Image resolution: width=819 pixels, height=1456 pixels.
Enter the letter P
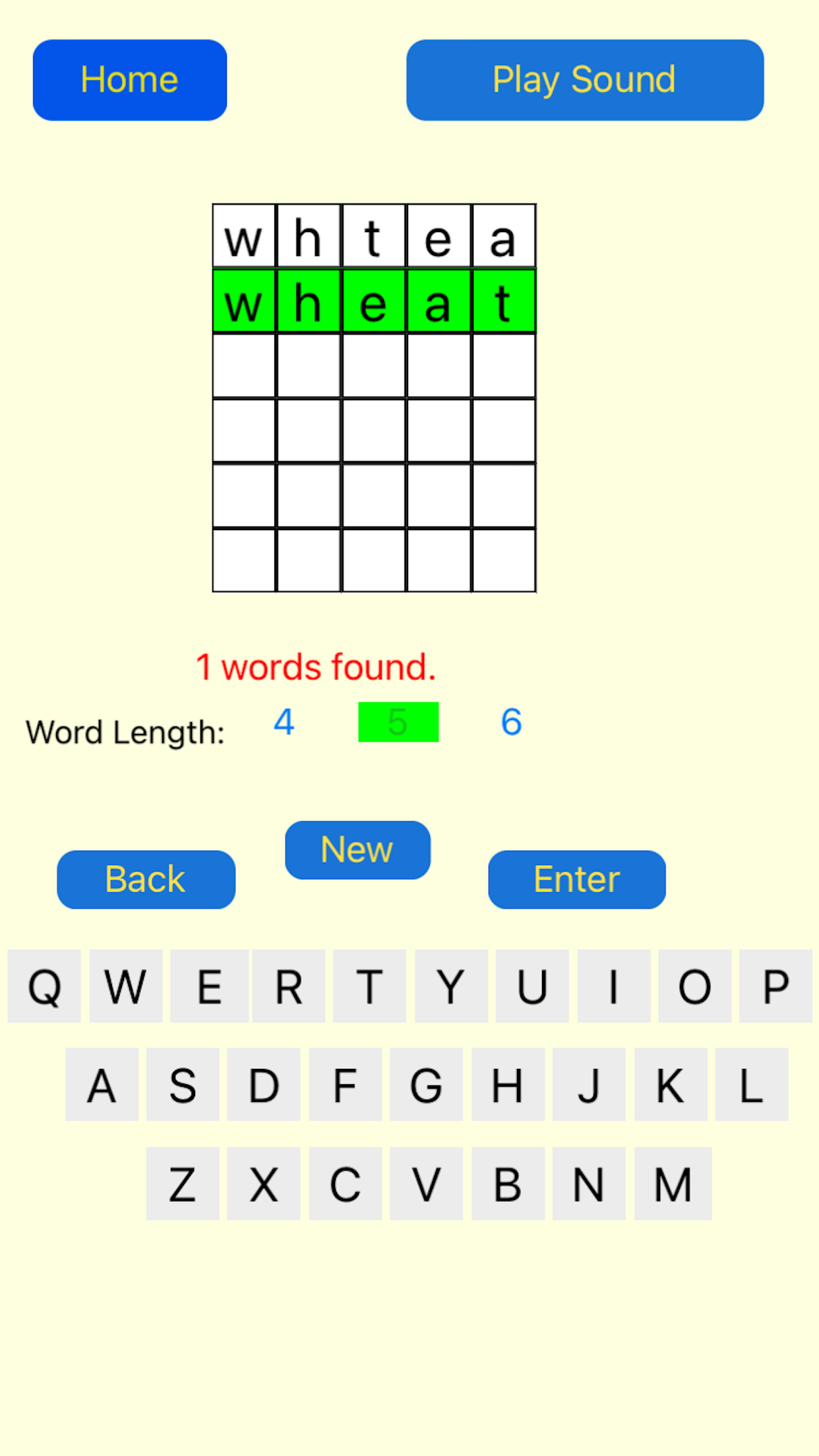click(x=775, y=986)
